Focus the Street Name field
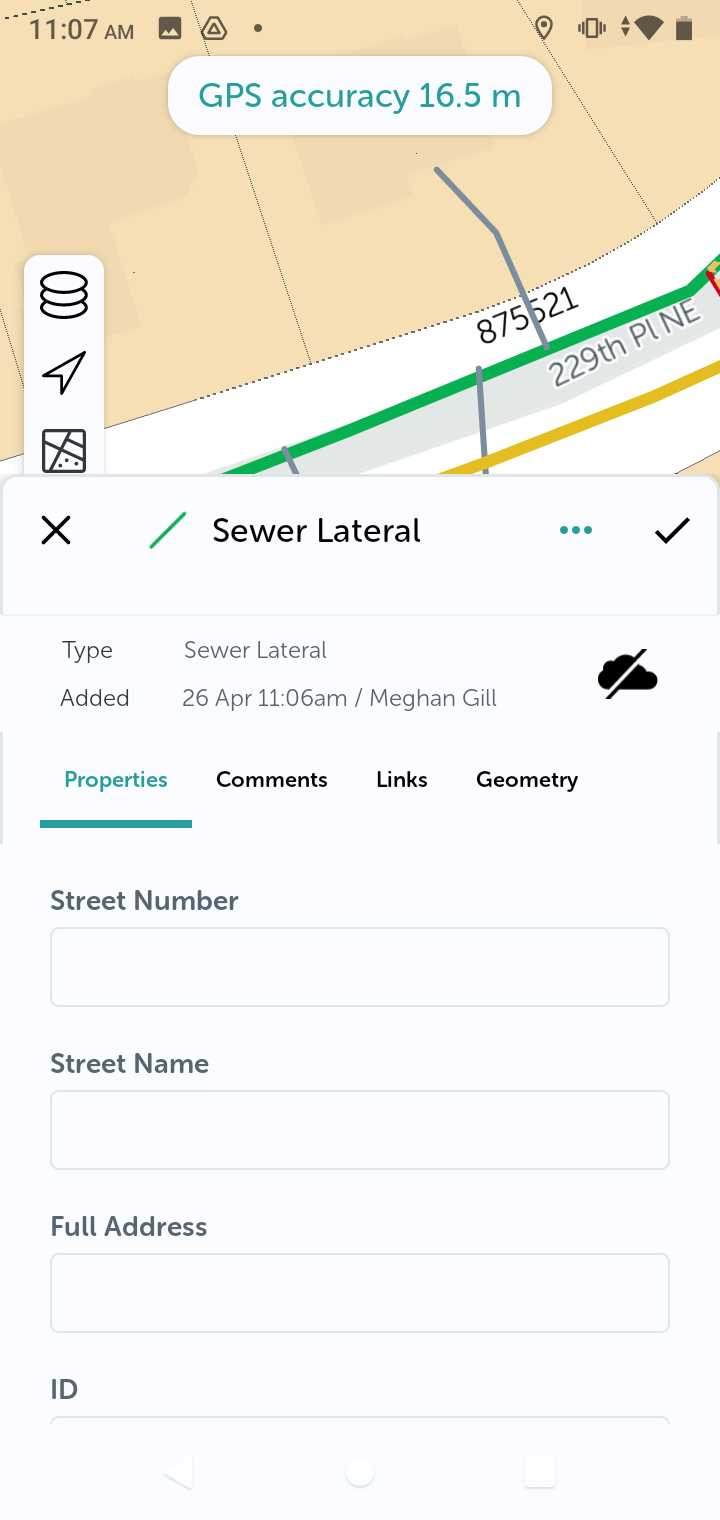 [360, 1130]
